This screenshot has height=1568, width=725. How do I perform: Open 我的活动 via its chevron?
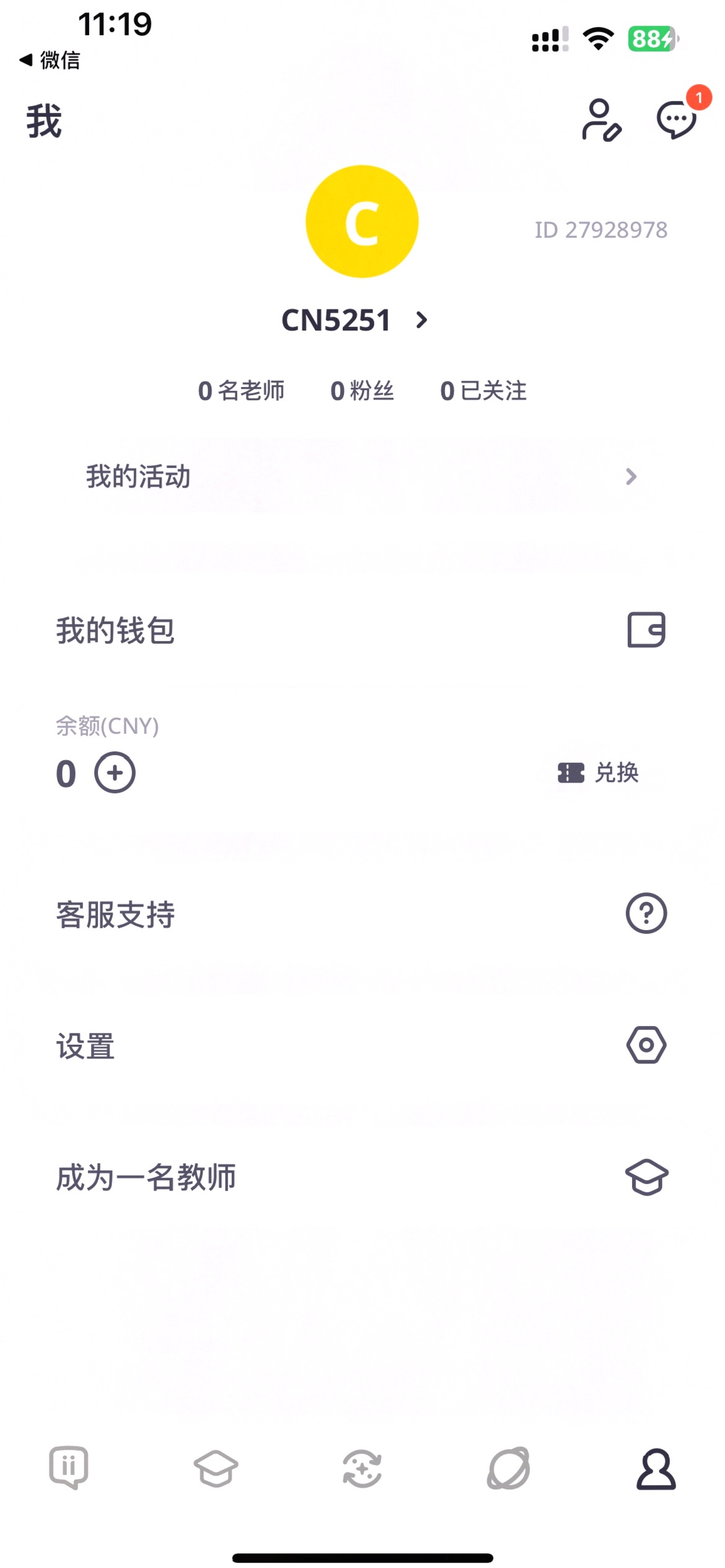pos(631,476)
